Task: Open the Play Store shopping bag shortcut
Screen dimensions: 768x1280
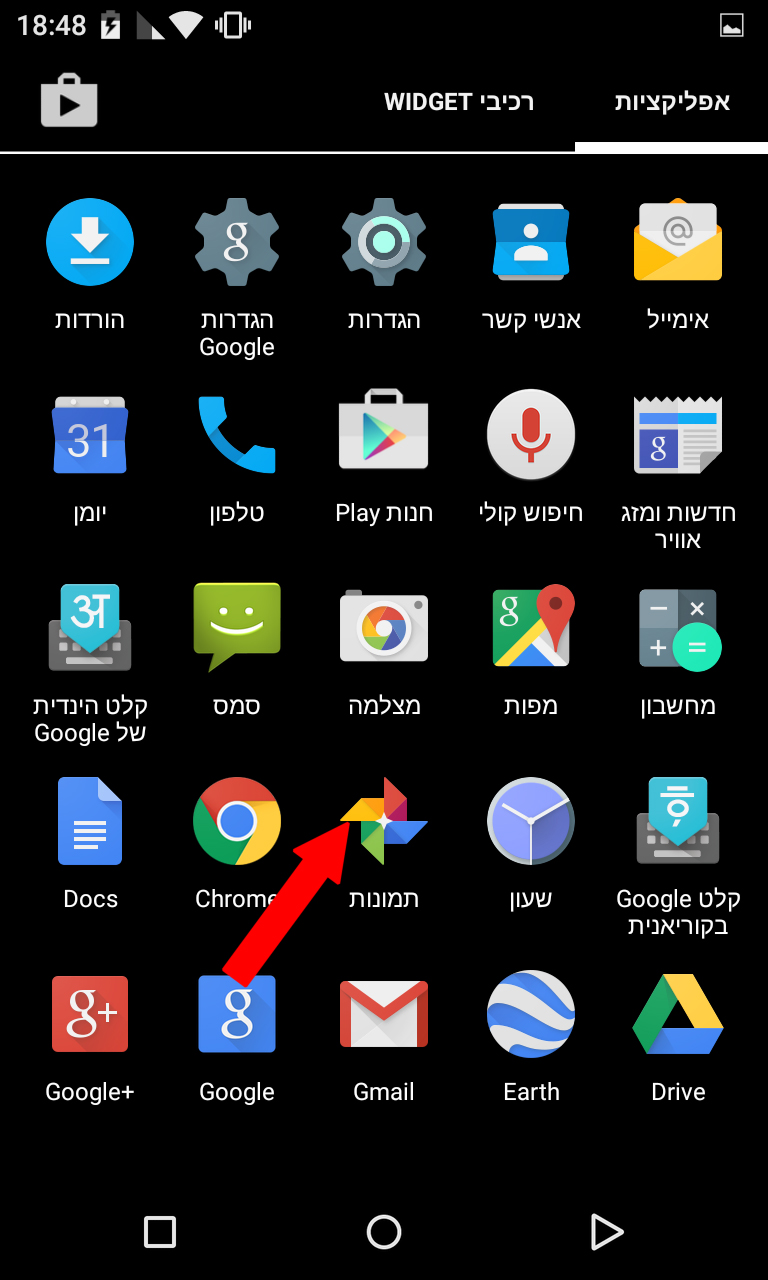Action: click(69, 100)
